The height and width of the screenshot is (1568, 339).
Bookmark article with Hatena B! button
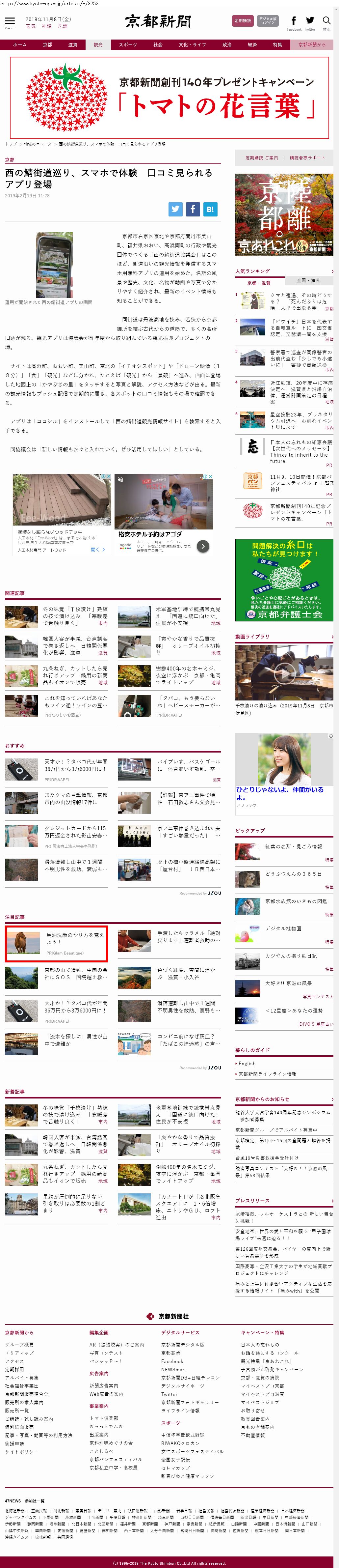[210, 209]
